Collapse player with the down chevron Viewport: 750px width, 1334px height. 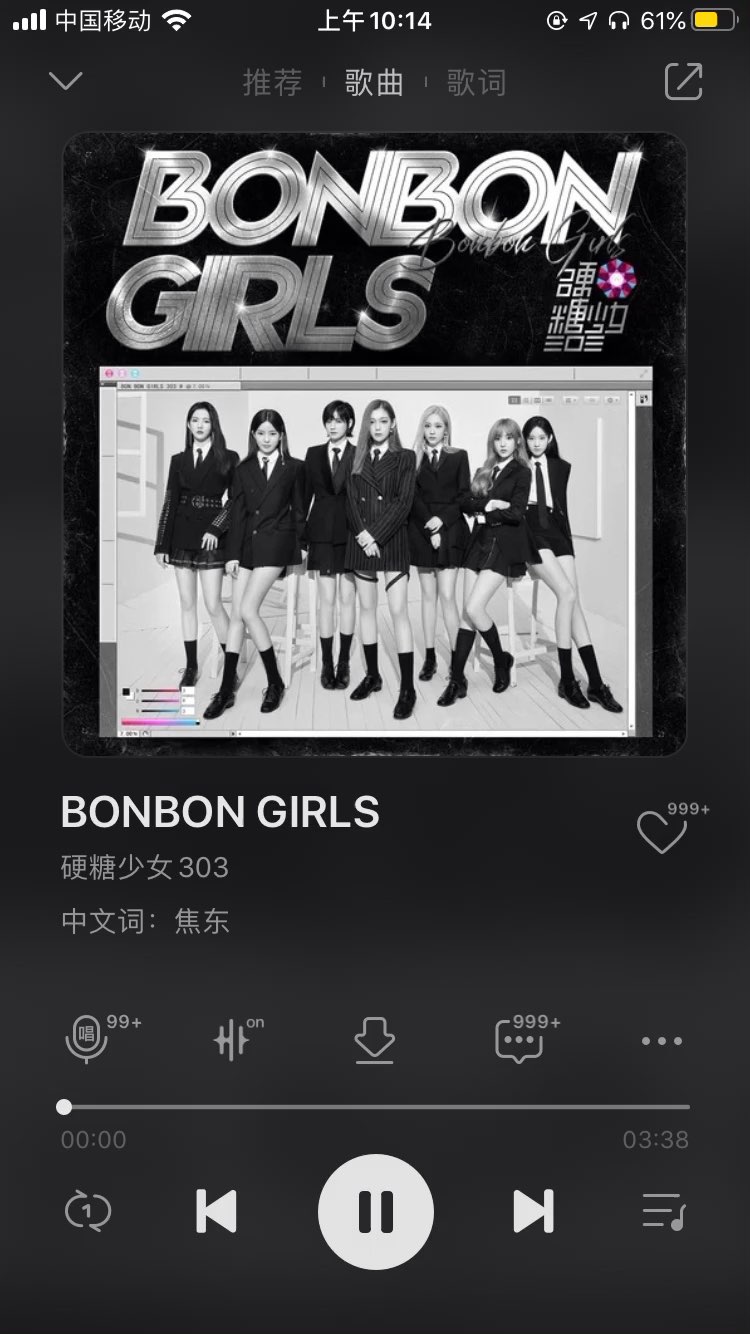point(64,81)
